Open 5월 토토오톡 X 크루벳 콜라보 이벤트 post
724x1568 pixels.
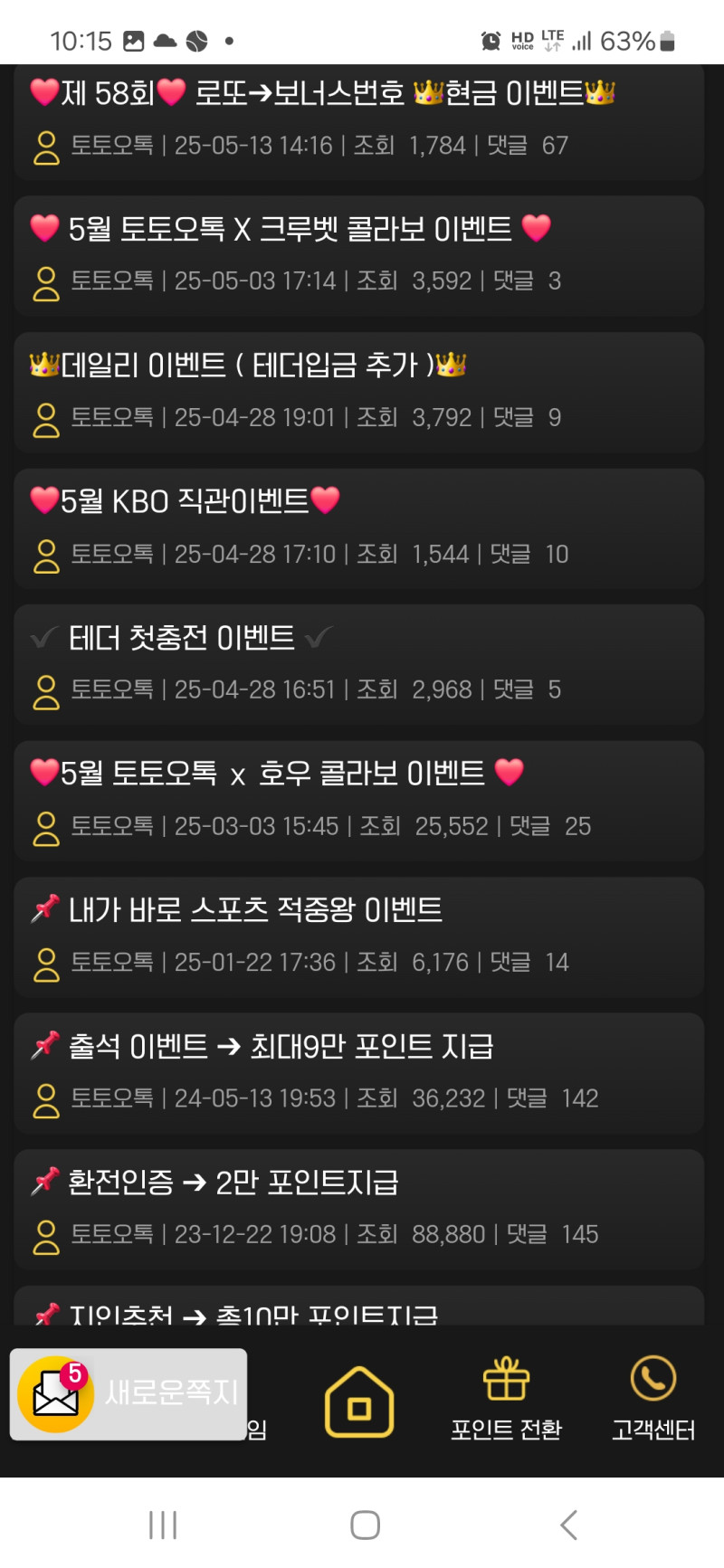click(290, 230)
